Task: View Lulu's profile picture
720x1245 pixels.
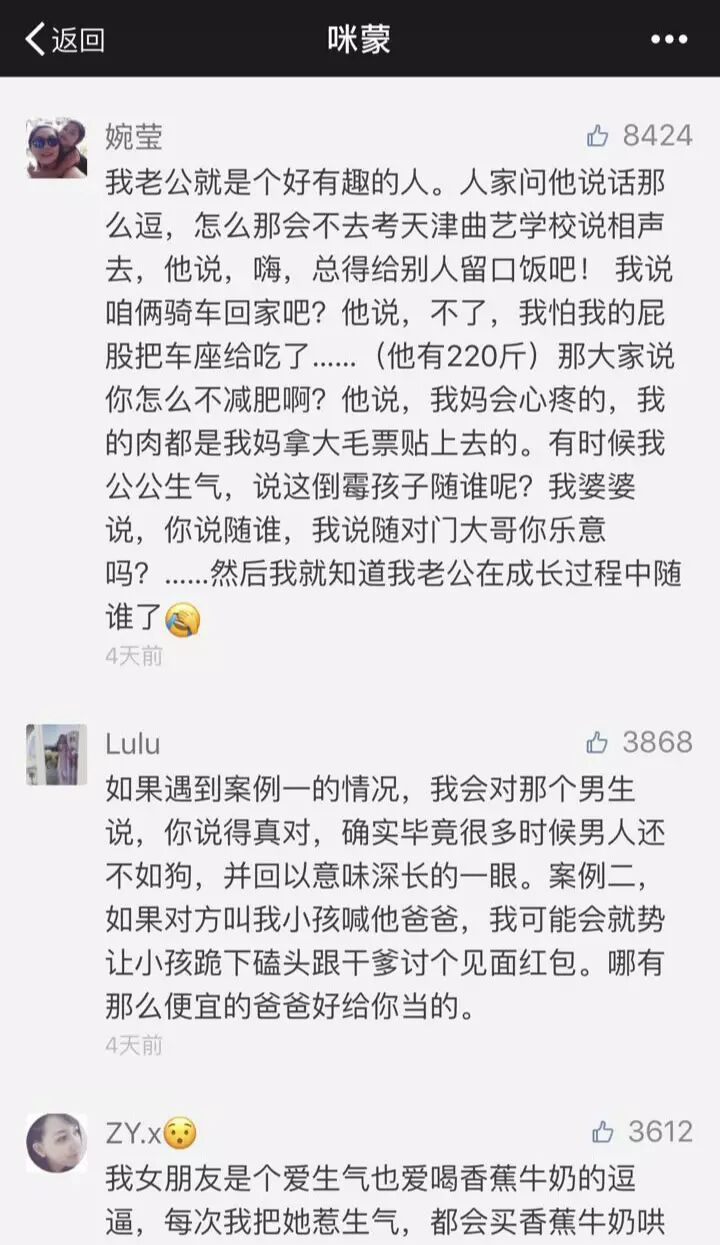Action: [56, 754]
